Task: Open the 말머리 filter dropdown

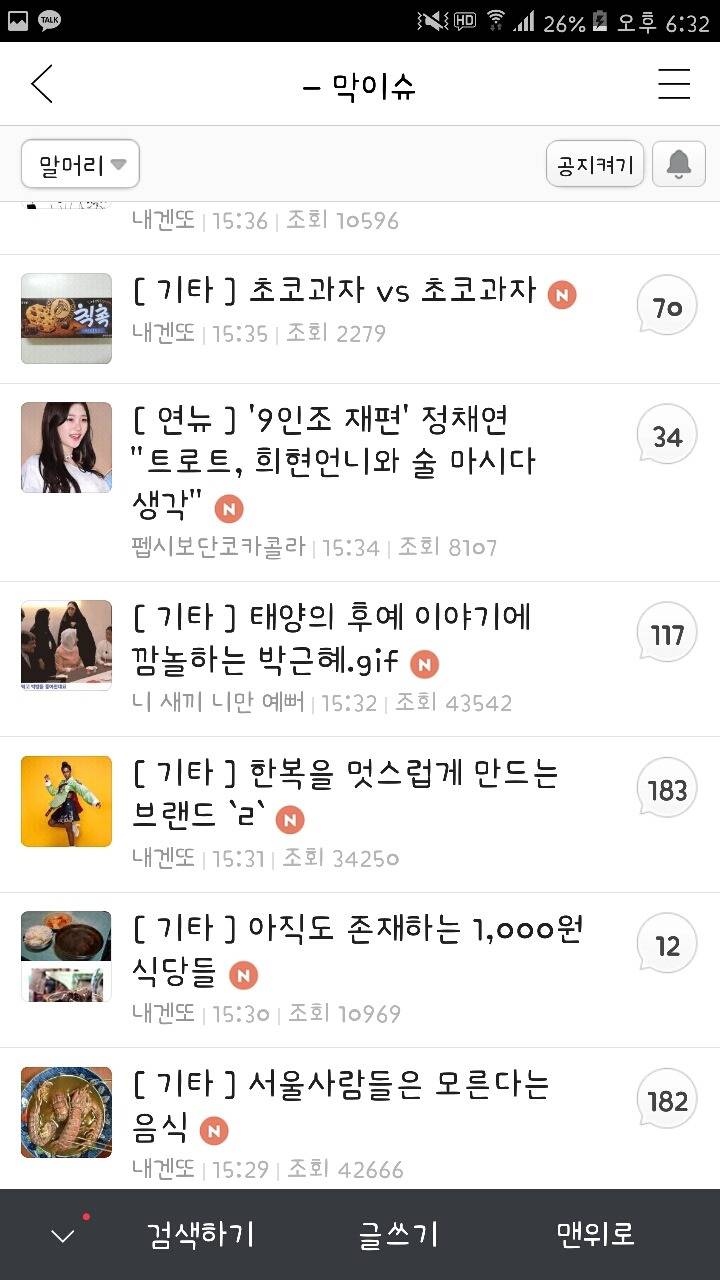Action: click(78, 164)
